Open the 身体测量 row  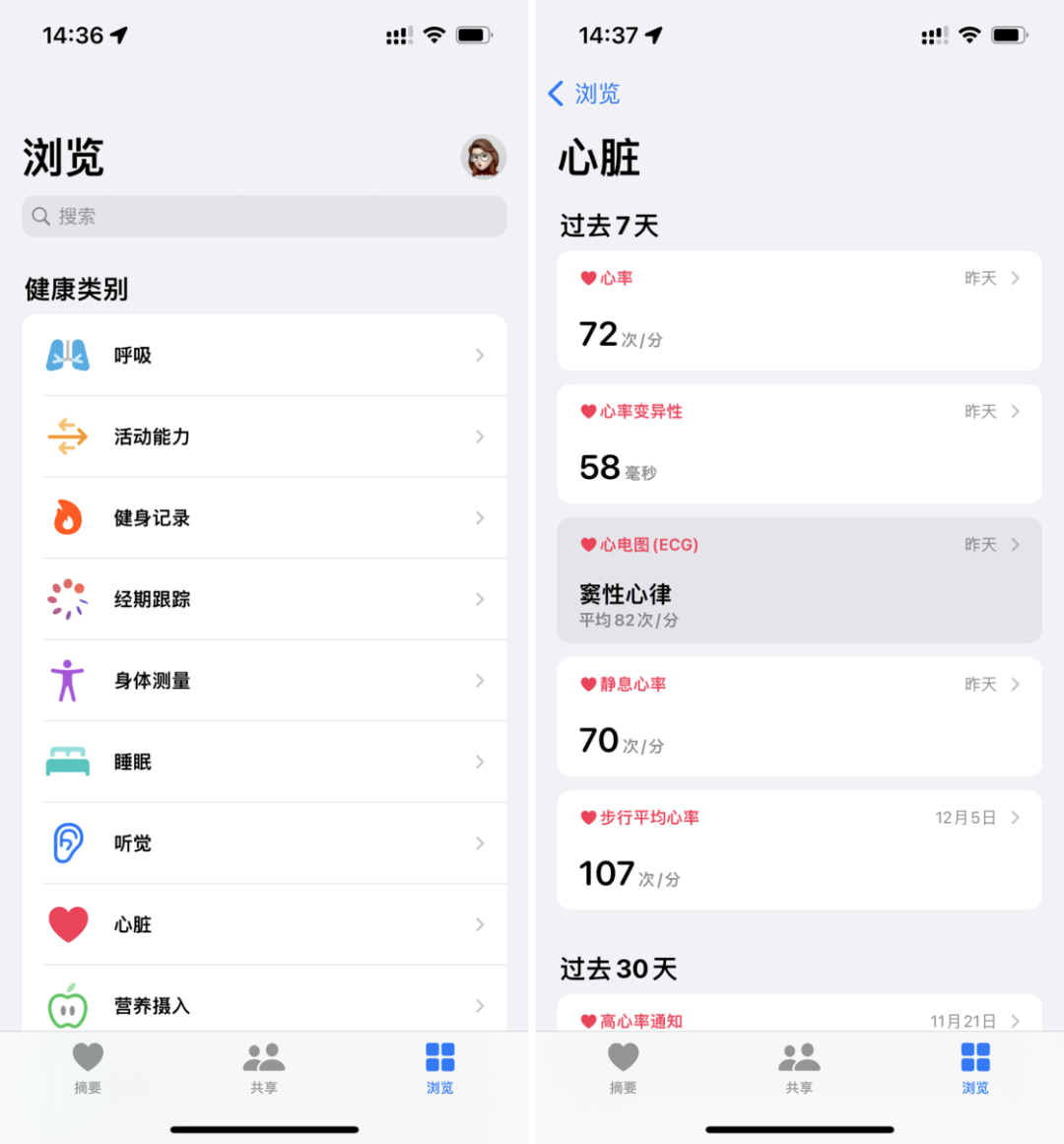[264, 681]
